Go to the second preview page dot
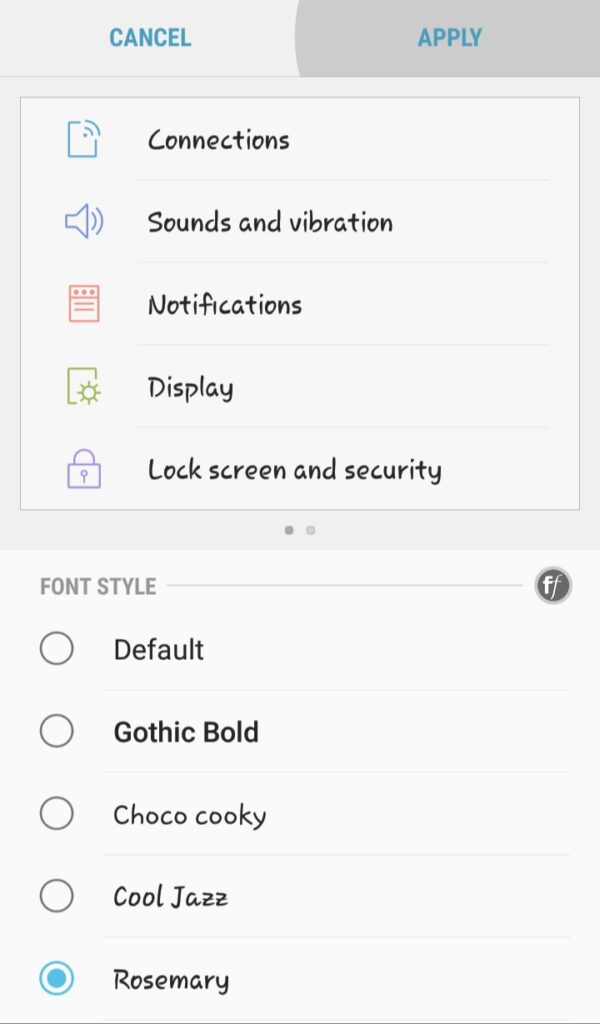The width and height of the screenshot is (600, 1024). point(311,530)
